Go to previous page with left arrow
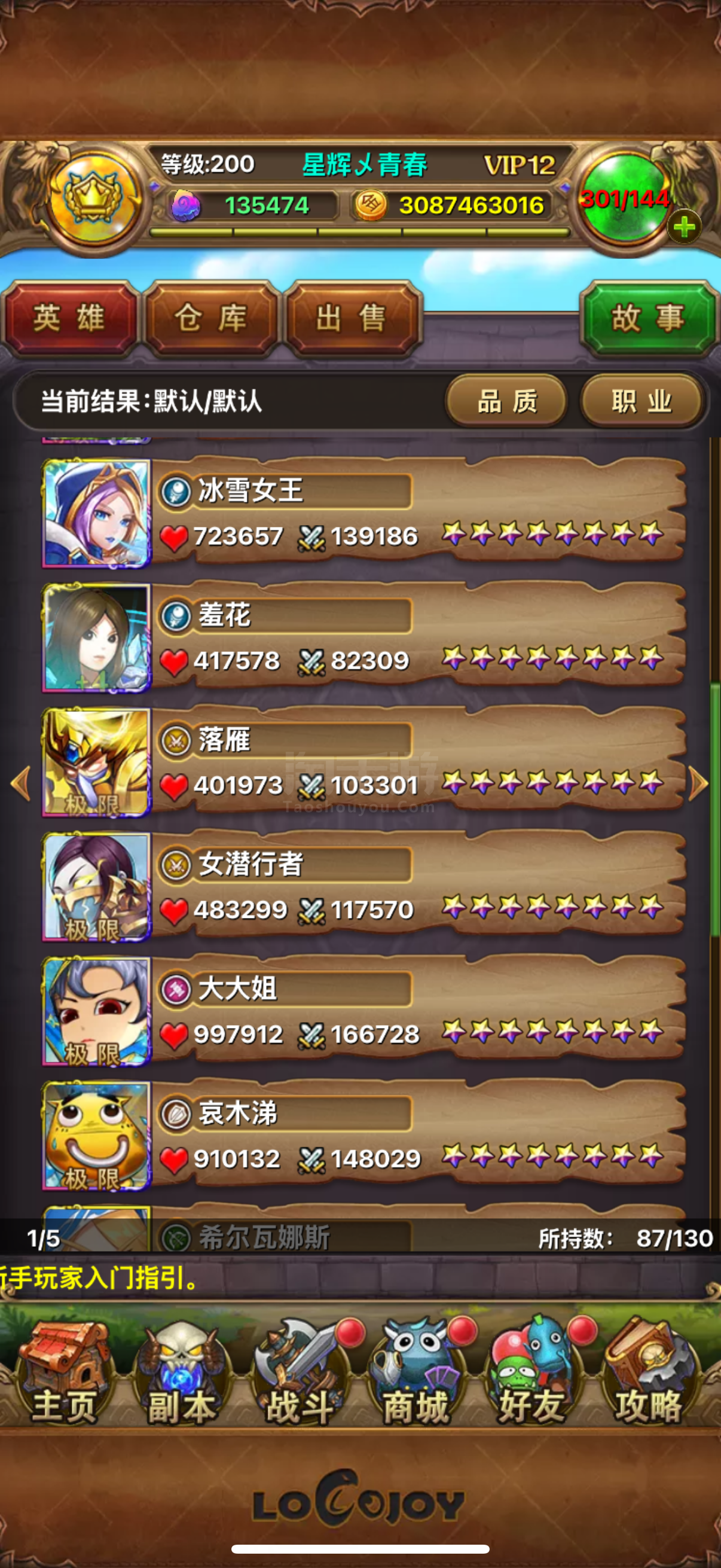This screenshot has height=1568, width=721. 22,783
